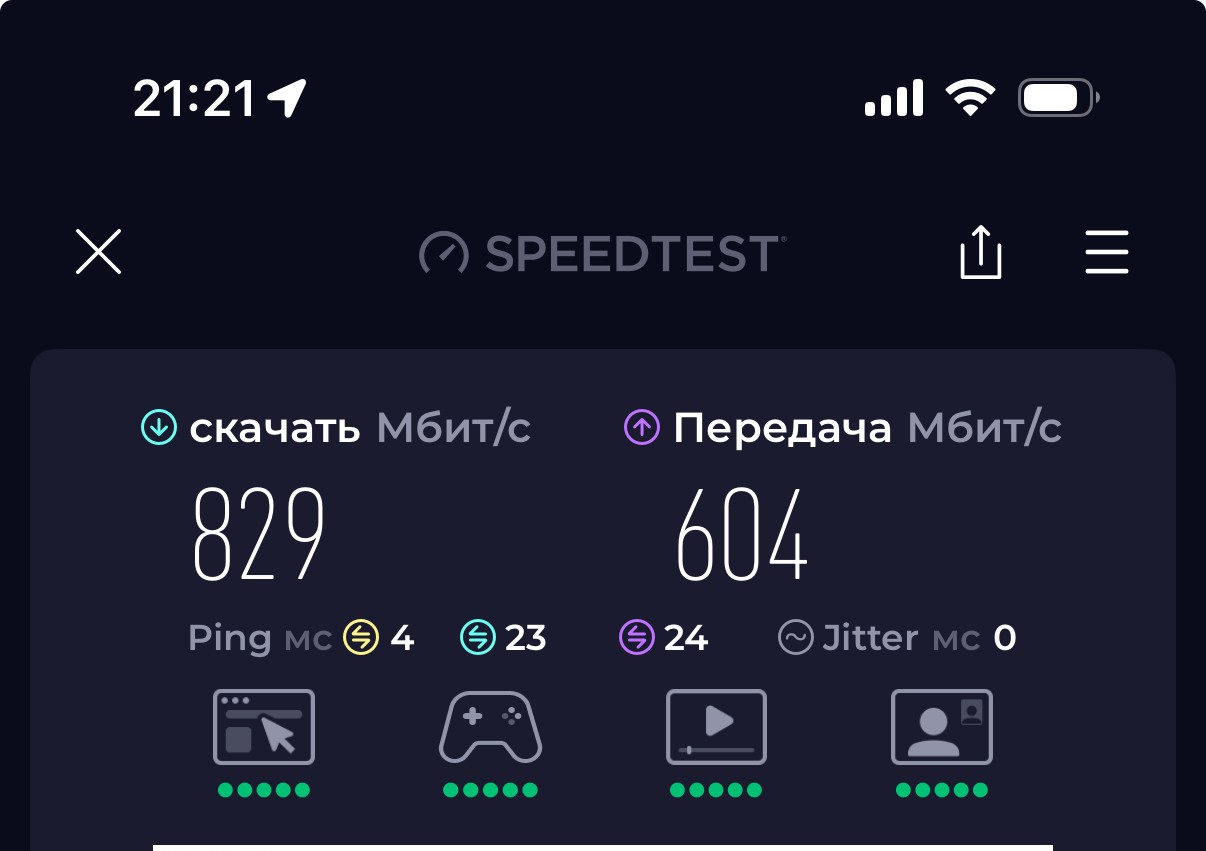The width and height of the screenshot is (1206, 851).
Task: Share the speed test result
Action: point(980,252)
